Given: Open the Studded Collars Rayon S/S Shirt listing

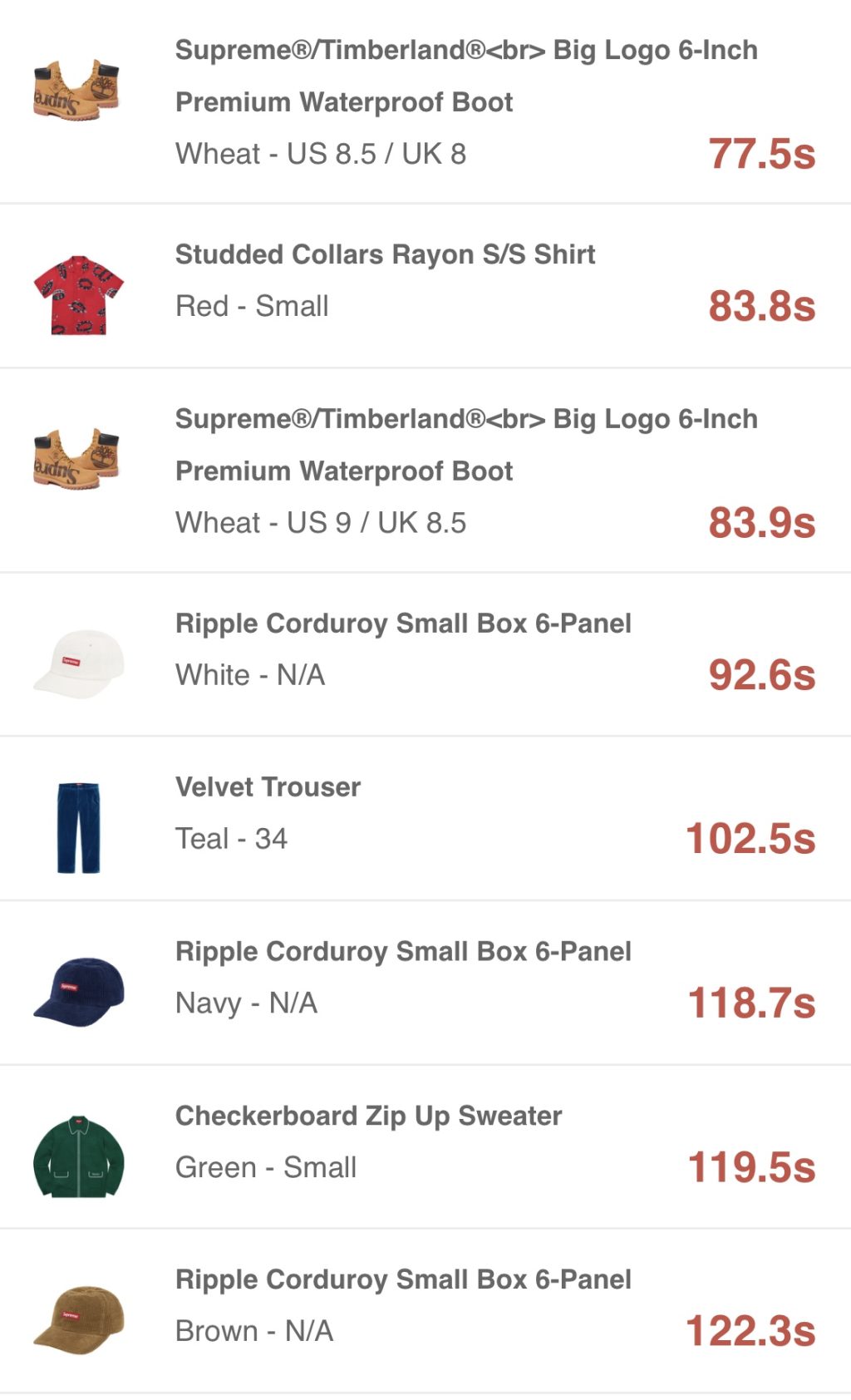Looking at the screenshot, I should click(x=385, y=254).
